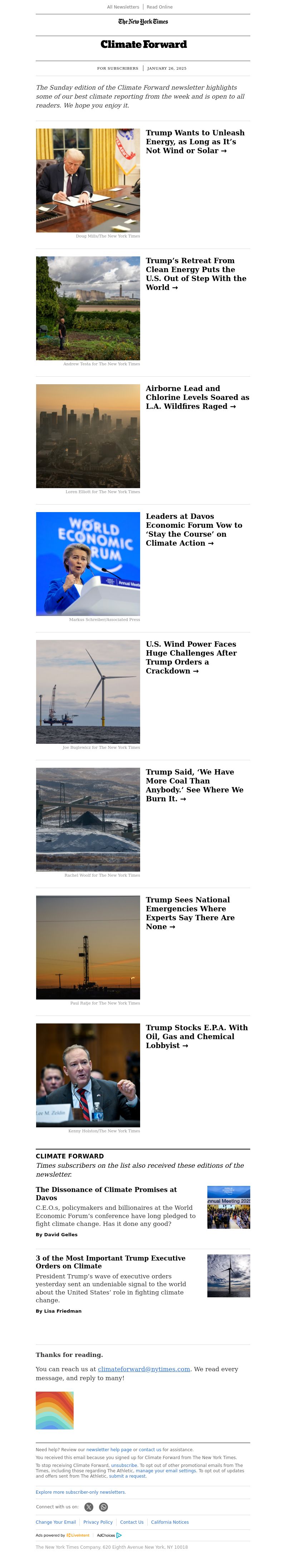Tap the unsubscribe link
Screen dimensions: 286x1568
(x=124, y=1465)
